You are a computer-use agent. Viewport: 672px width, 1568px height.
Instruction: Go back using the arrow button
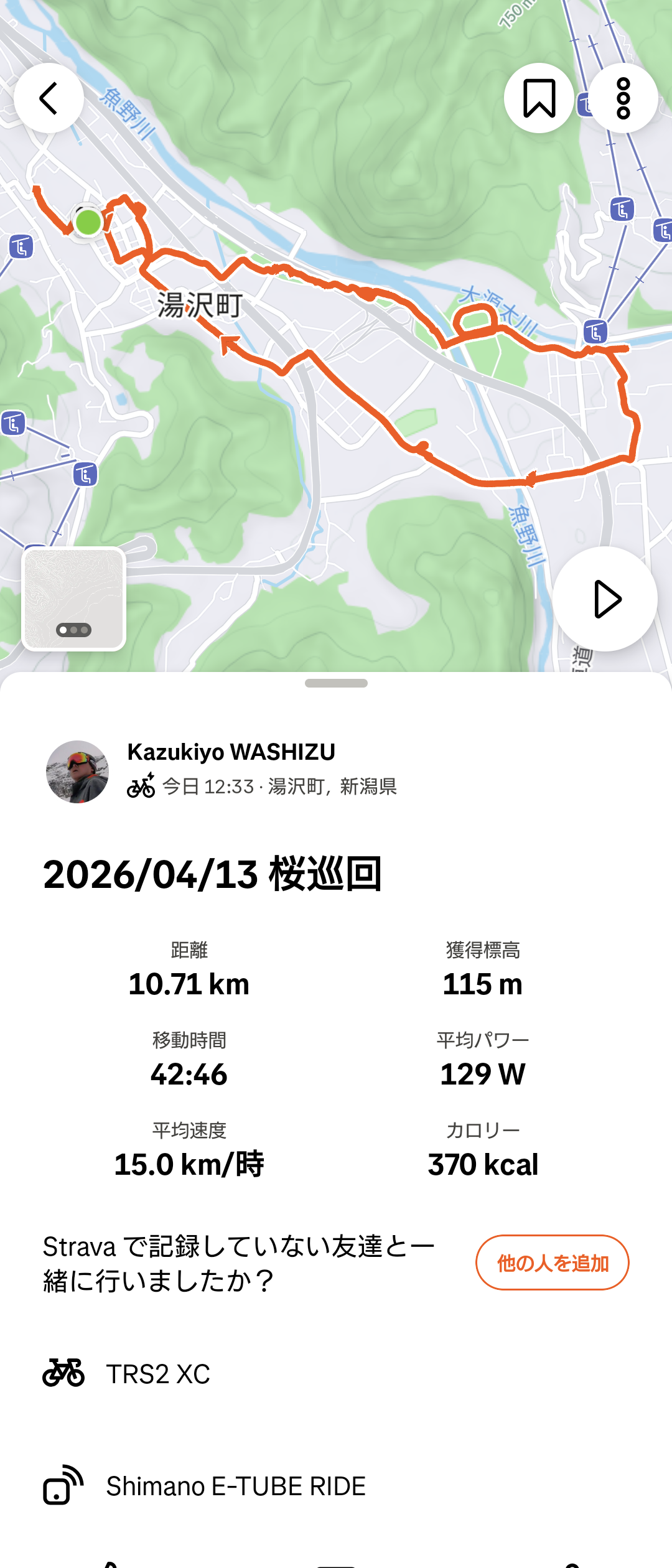pyautogui.click(x=49, y=98)
